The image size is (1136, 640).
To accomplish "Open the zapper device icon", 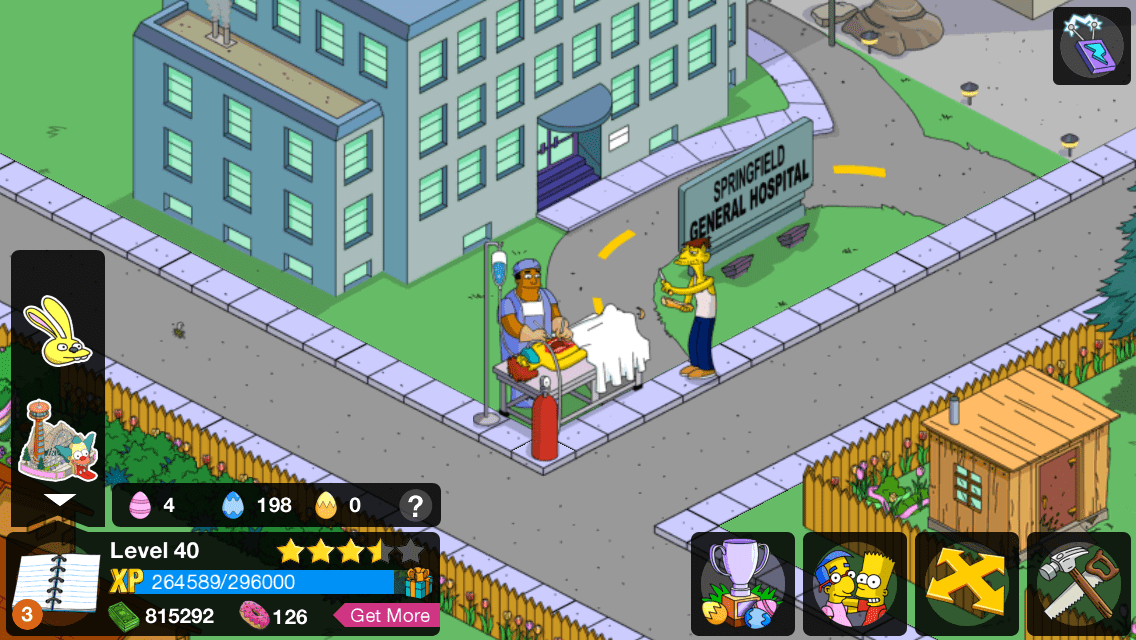I will point(1090,45).
